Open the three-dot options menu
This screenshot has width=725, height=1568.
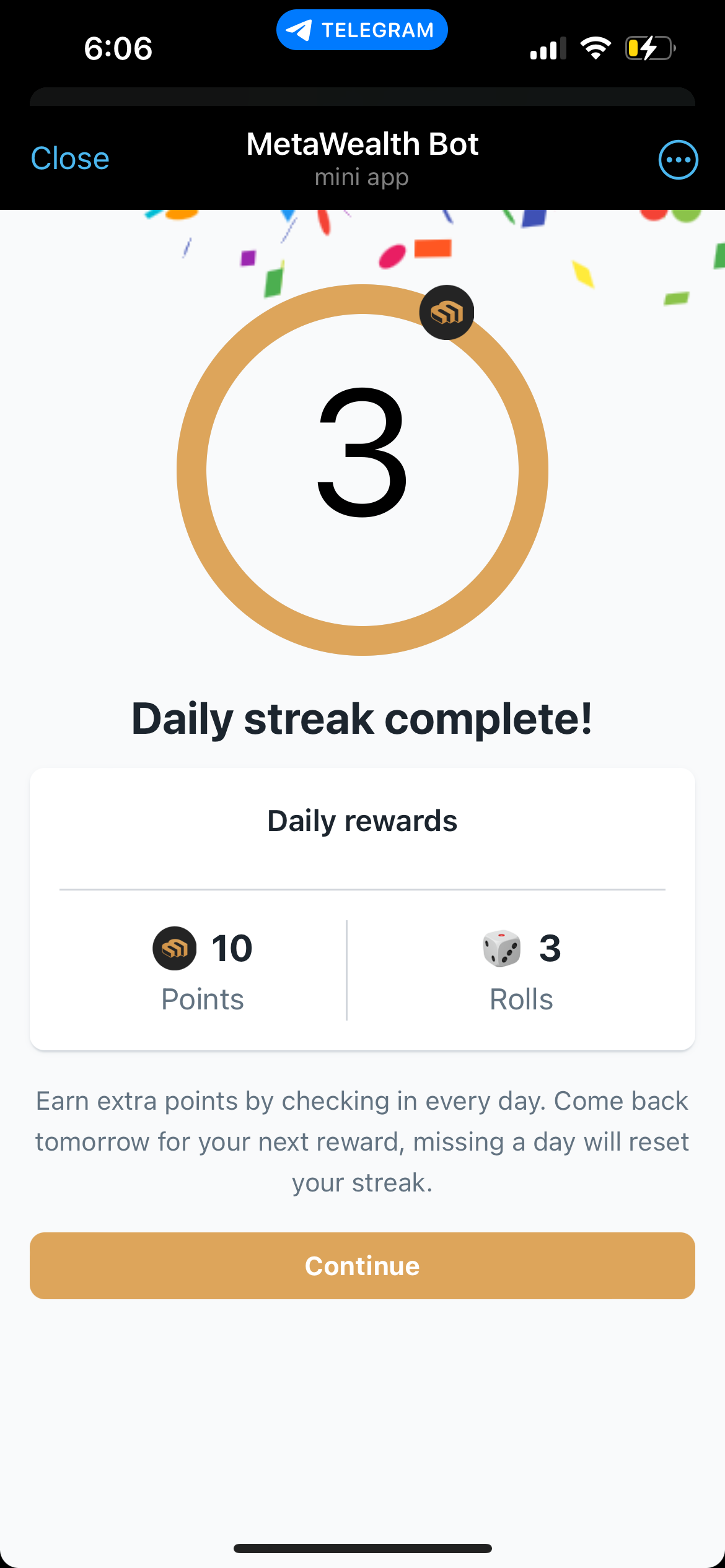point(677,160)
